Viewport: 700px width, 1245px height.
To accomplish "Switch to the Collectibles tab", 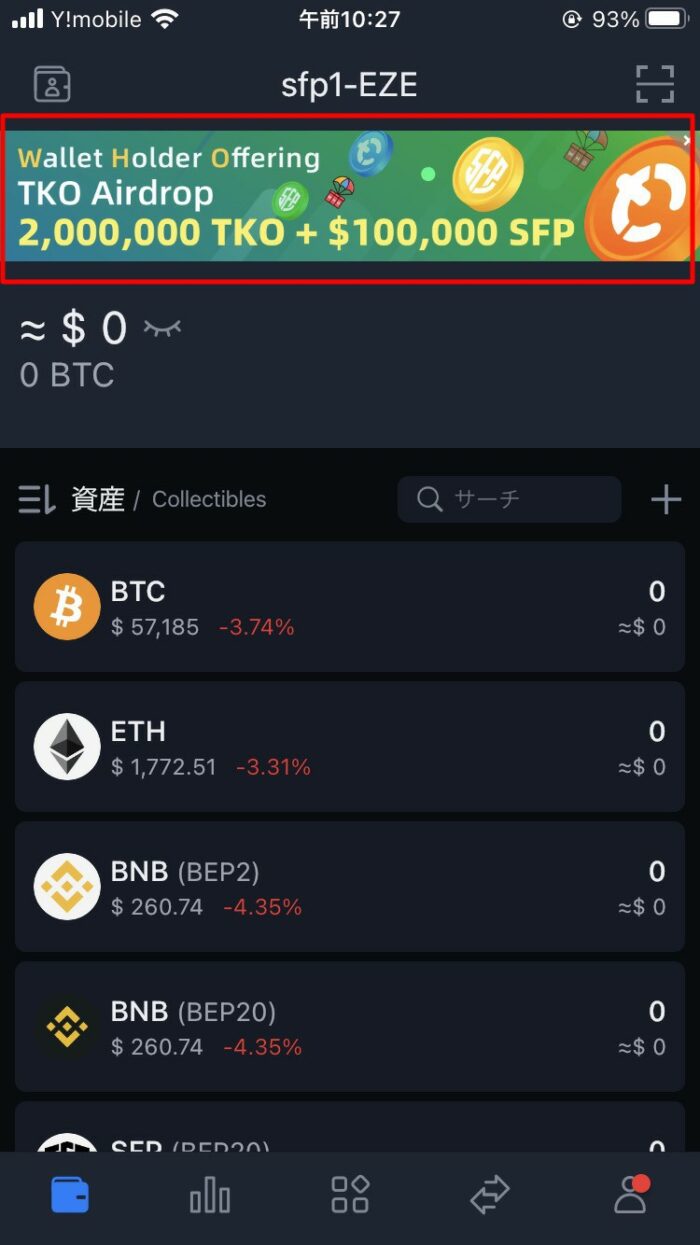I will click(209, 499).
